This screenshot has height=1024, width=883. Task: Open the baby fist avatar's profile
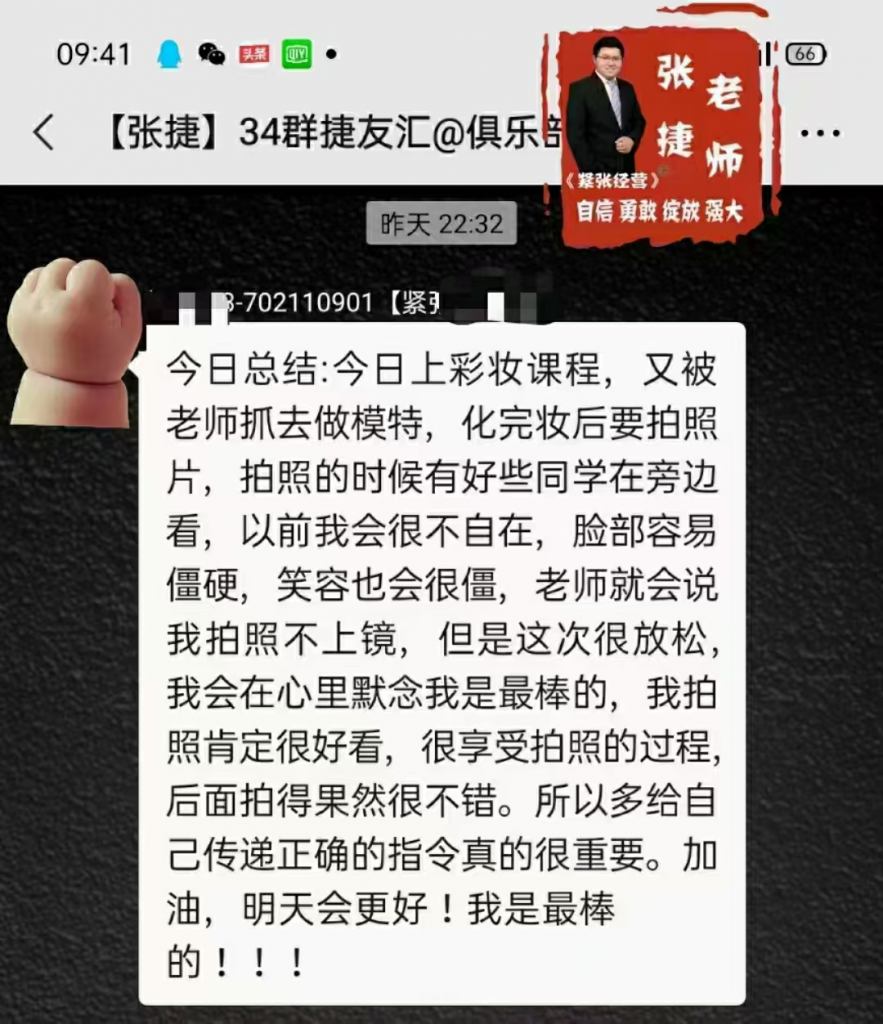pos(72,342)
